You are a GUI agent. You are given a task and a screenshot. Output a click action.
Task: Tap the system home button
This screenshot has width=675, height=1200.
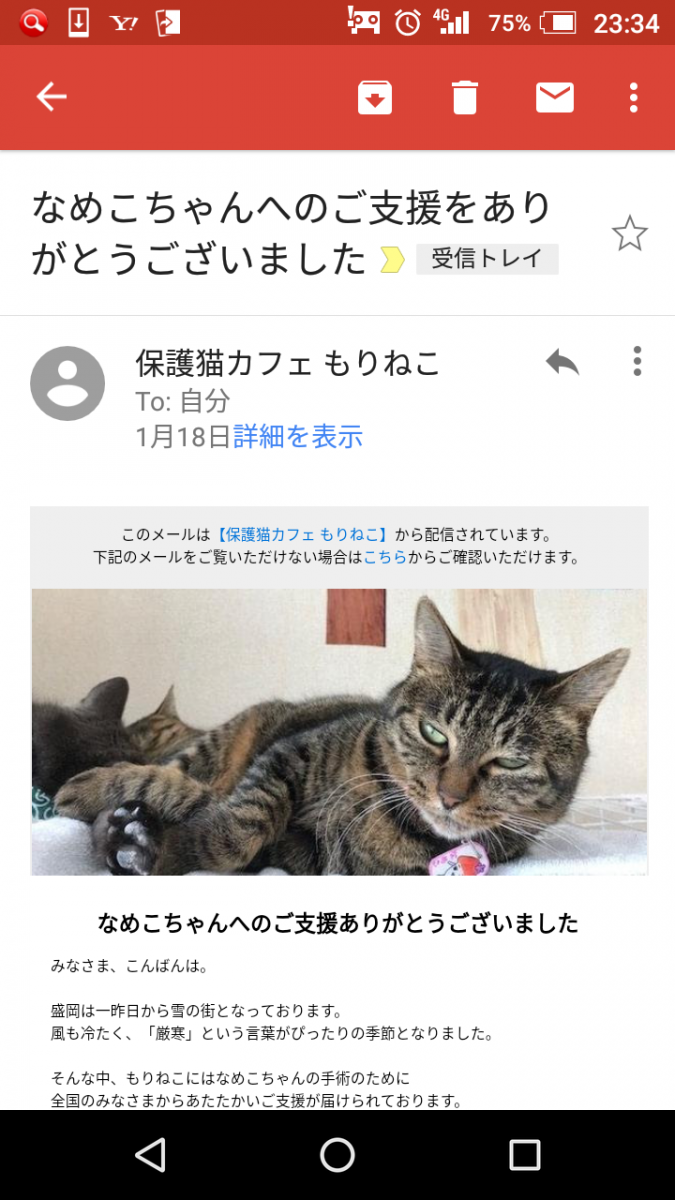click(x=337, y=1155)
